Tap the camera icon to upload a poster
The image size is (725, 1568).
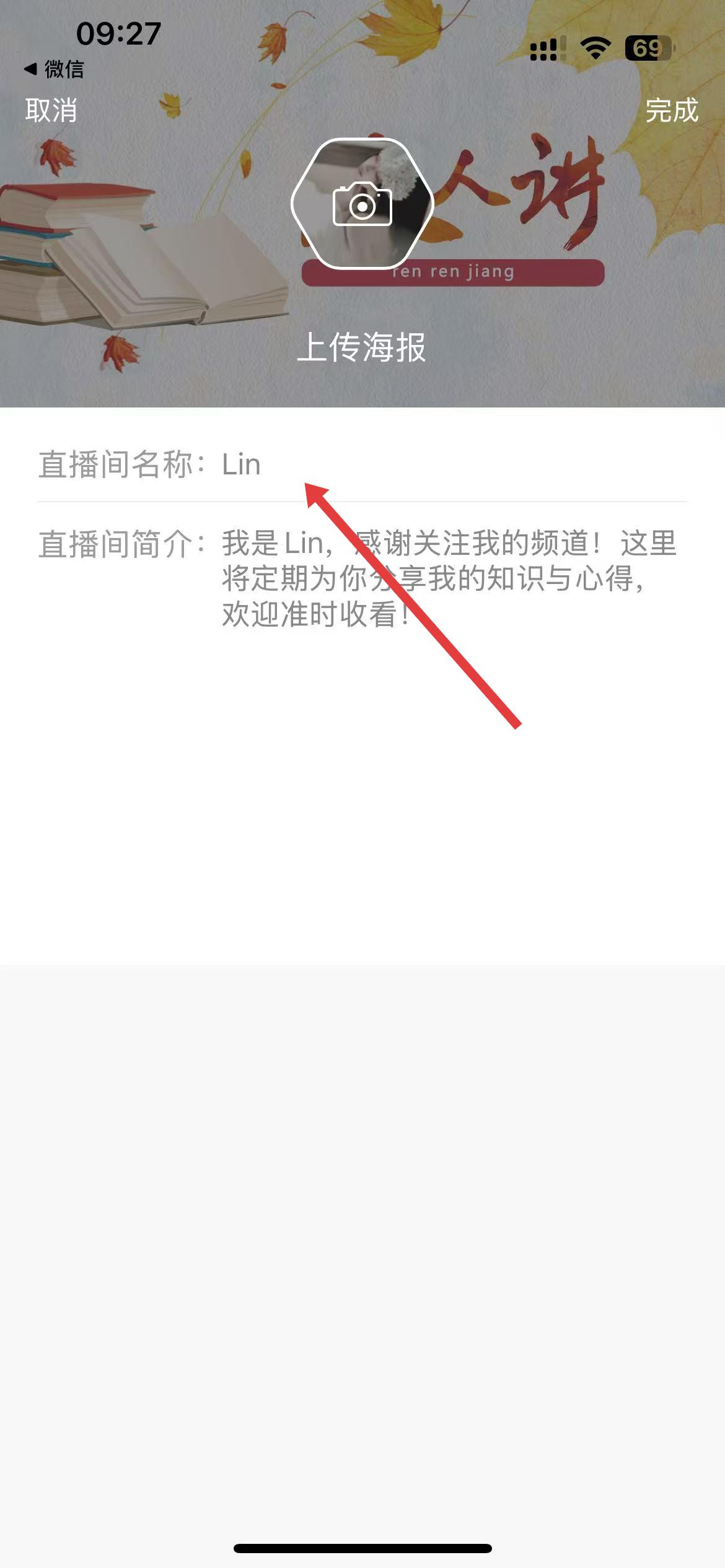pos(362,204)
